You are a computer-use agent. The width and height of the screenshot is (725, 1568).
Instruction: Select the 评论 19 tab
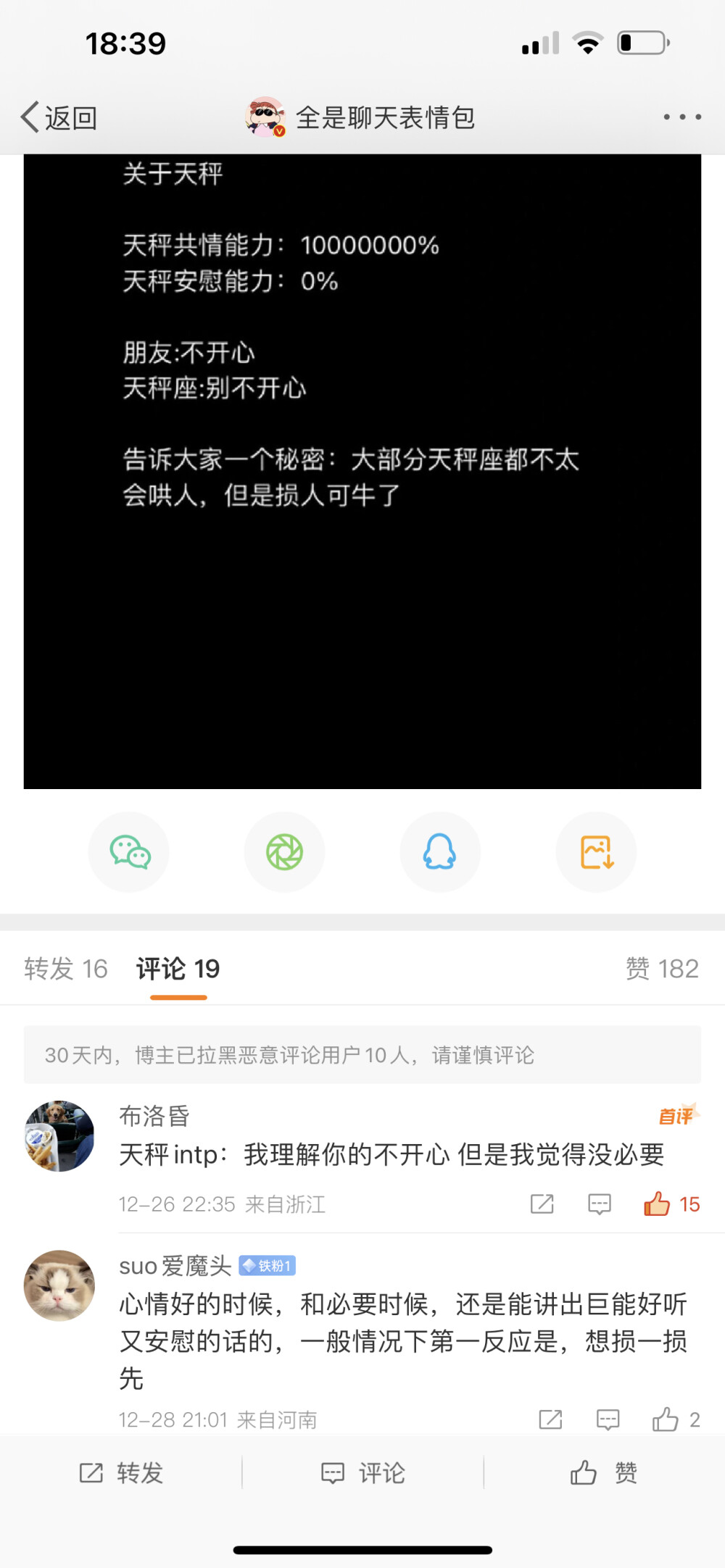pyautogui.click(x=178, y=968)
